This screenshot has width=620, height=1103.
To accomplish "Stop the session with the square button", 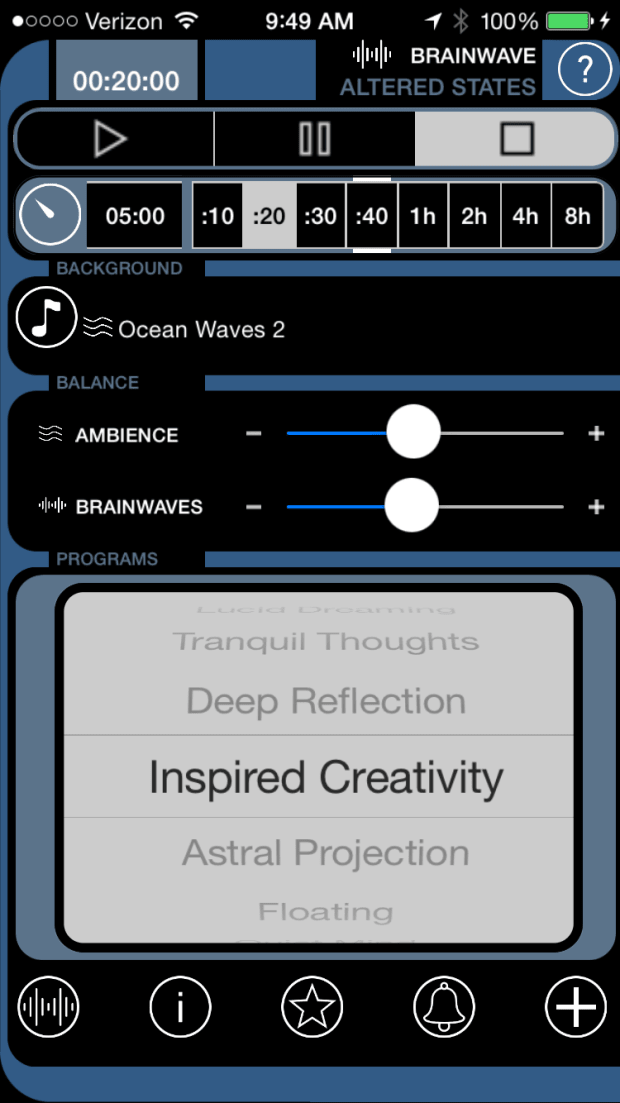I will click(x=516, y=139).
